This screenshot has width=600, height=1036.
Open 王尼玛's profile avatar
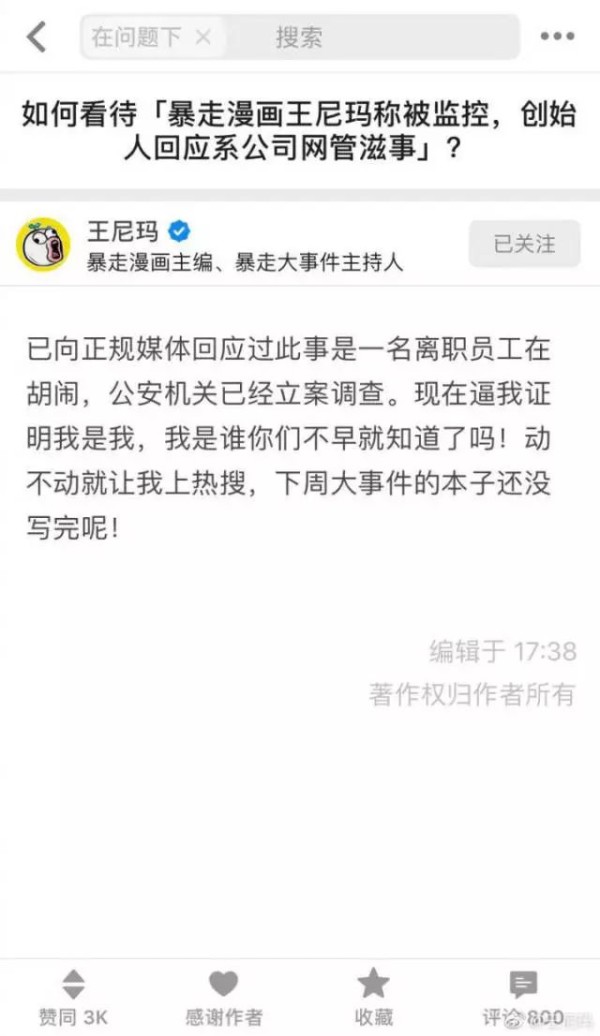(x=43, y=244)
